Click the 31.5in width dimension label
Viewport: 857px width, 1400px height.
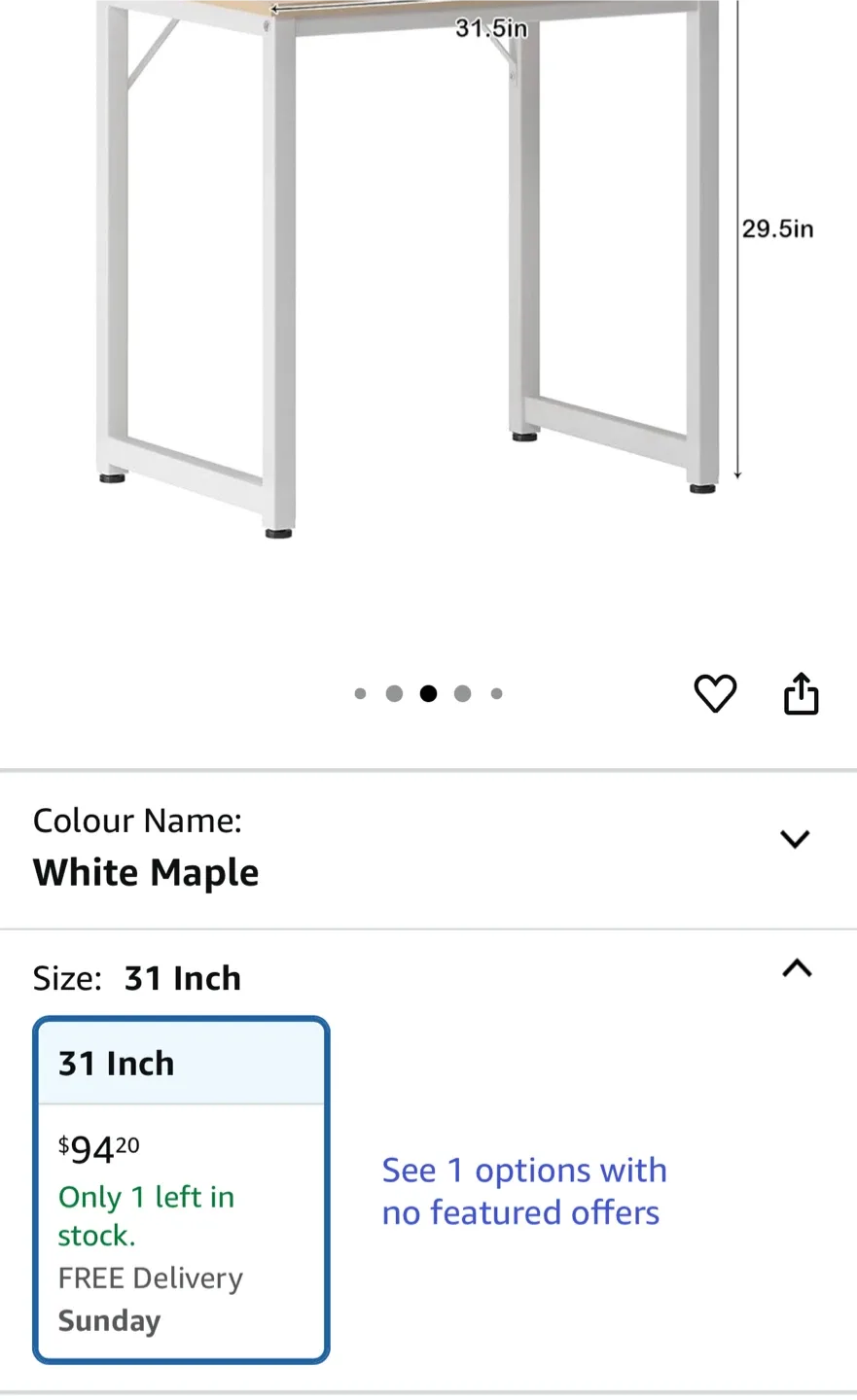[x=490, y=28]
